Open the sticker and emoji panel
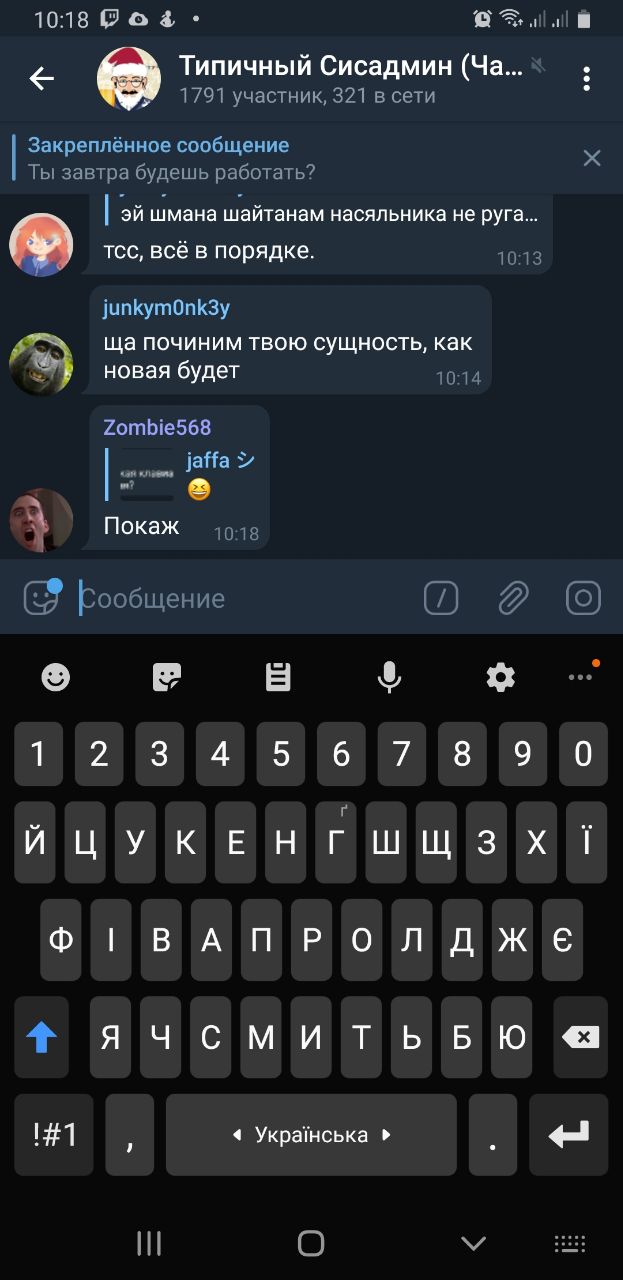 click(42, 598)
